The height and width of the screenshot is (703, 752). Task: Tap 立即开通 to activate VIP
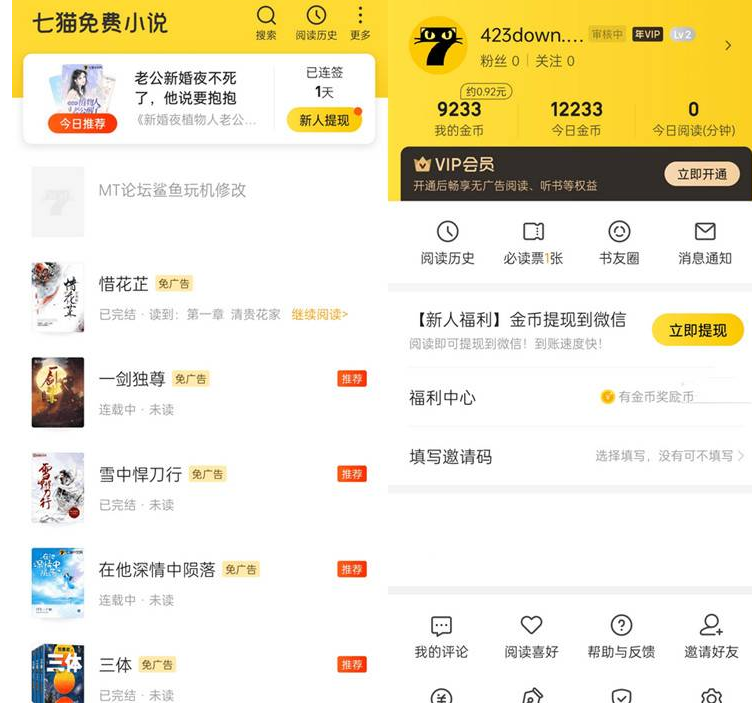pos(701,174)
